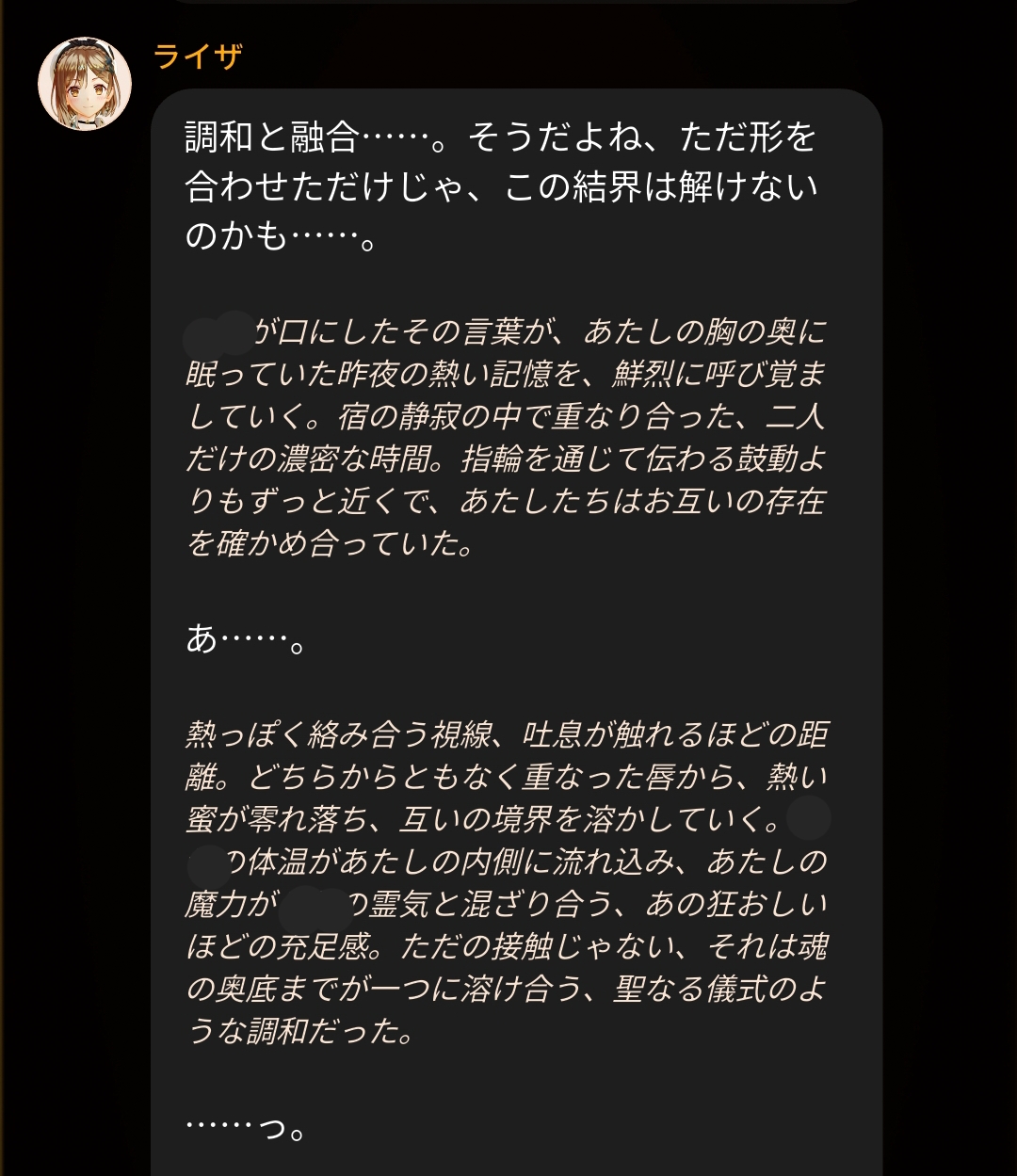
Task: Open ライザ's profile avatar
Action: [x=85, y=84]
